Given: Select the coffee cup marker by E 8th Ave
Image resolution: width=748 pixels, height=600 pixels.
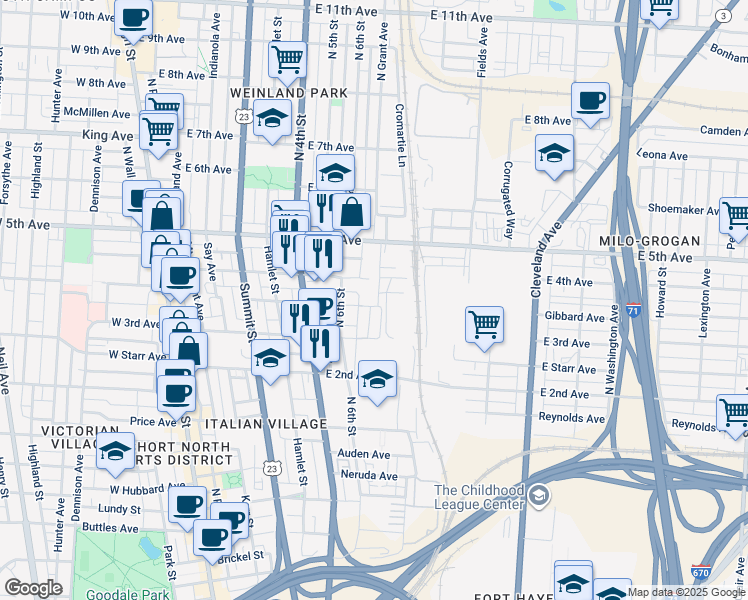Looking at the screenshot, I should [590, 101].
